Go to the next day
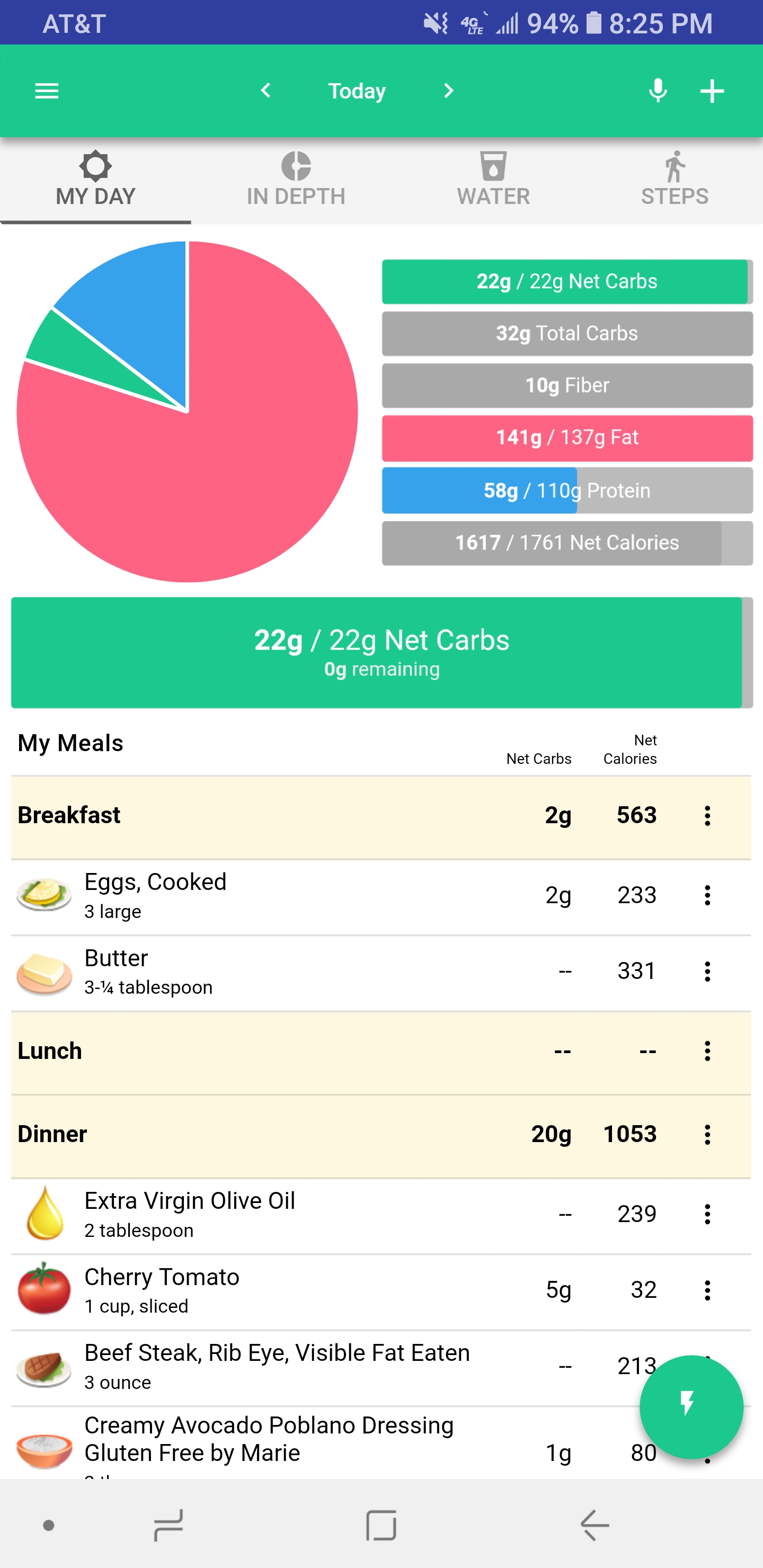This screenshot has height=1568, width=763. point(449,91)
